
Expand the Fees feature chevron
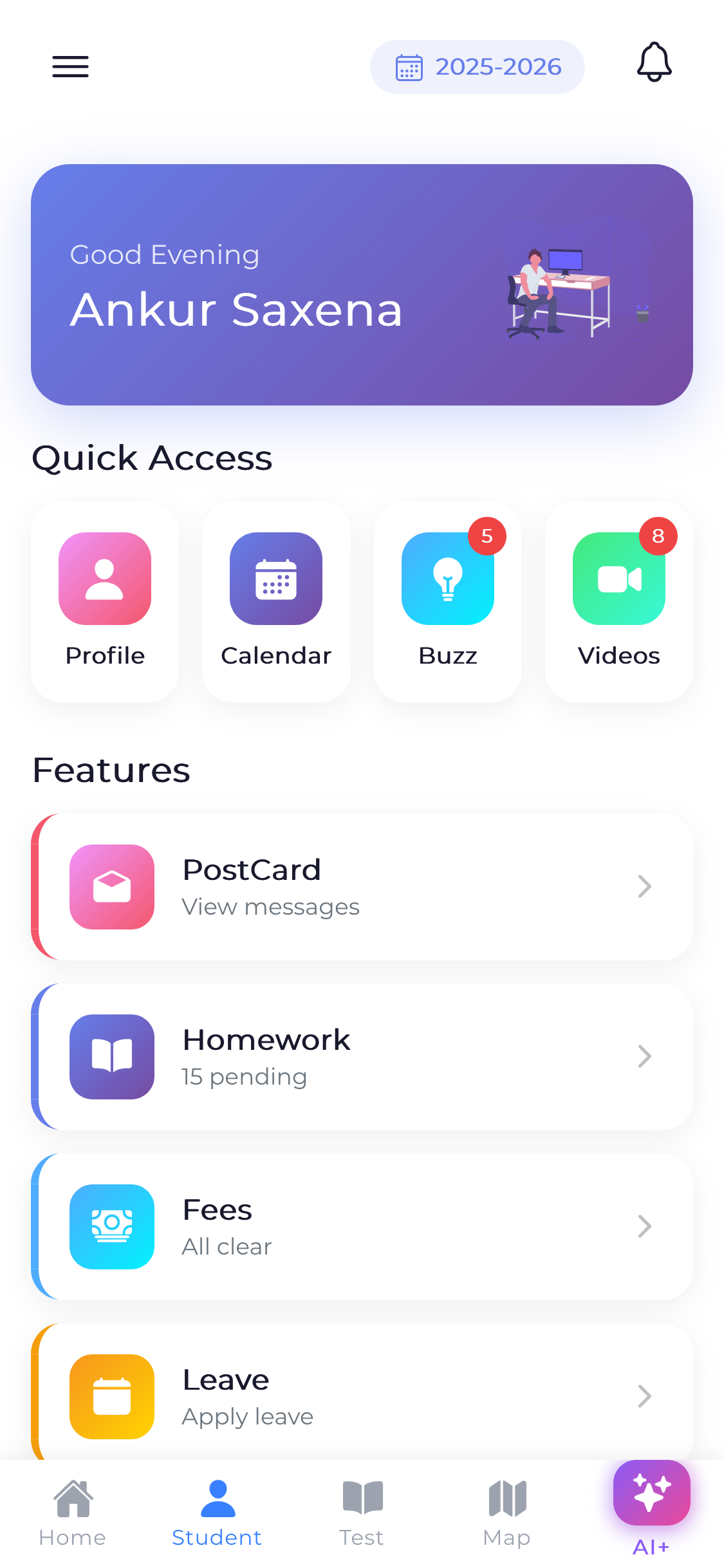pyautogui.click(x=645, y=1226)
